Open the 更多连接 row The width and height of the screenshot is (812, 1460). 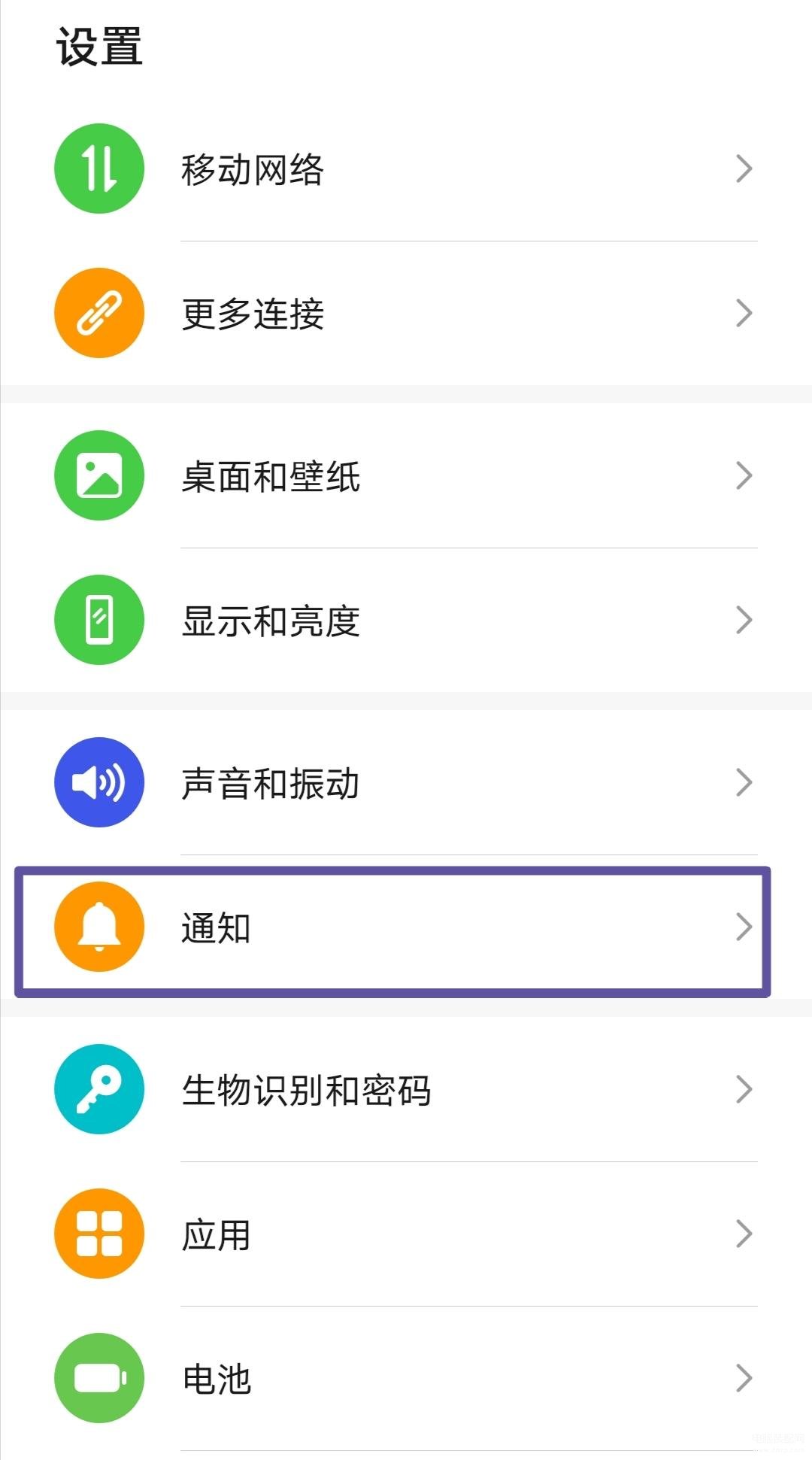point(406,313)
